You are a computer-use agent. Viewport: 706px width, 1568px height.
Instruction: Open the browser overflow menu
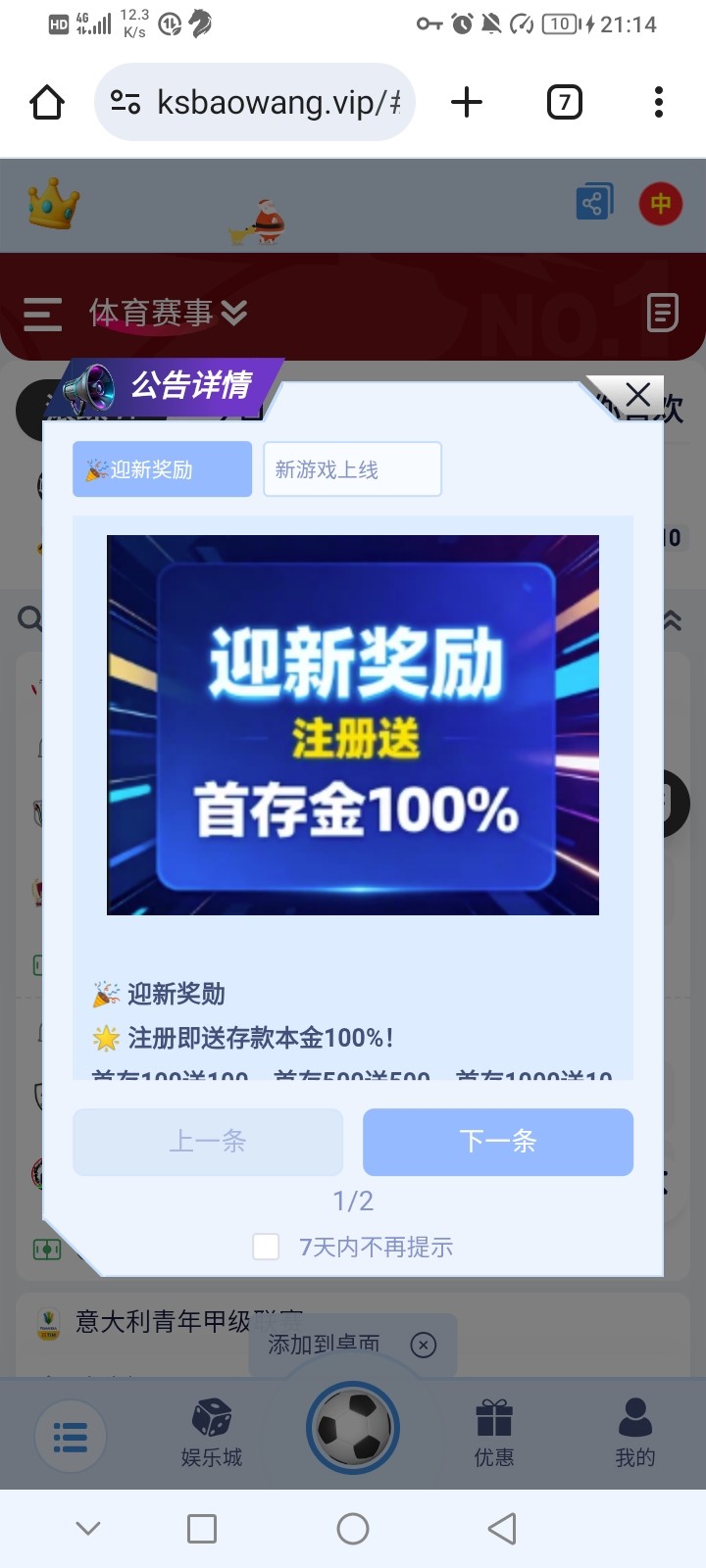click(x=658, y=102)
